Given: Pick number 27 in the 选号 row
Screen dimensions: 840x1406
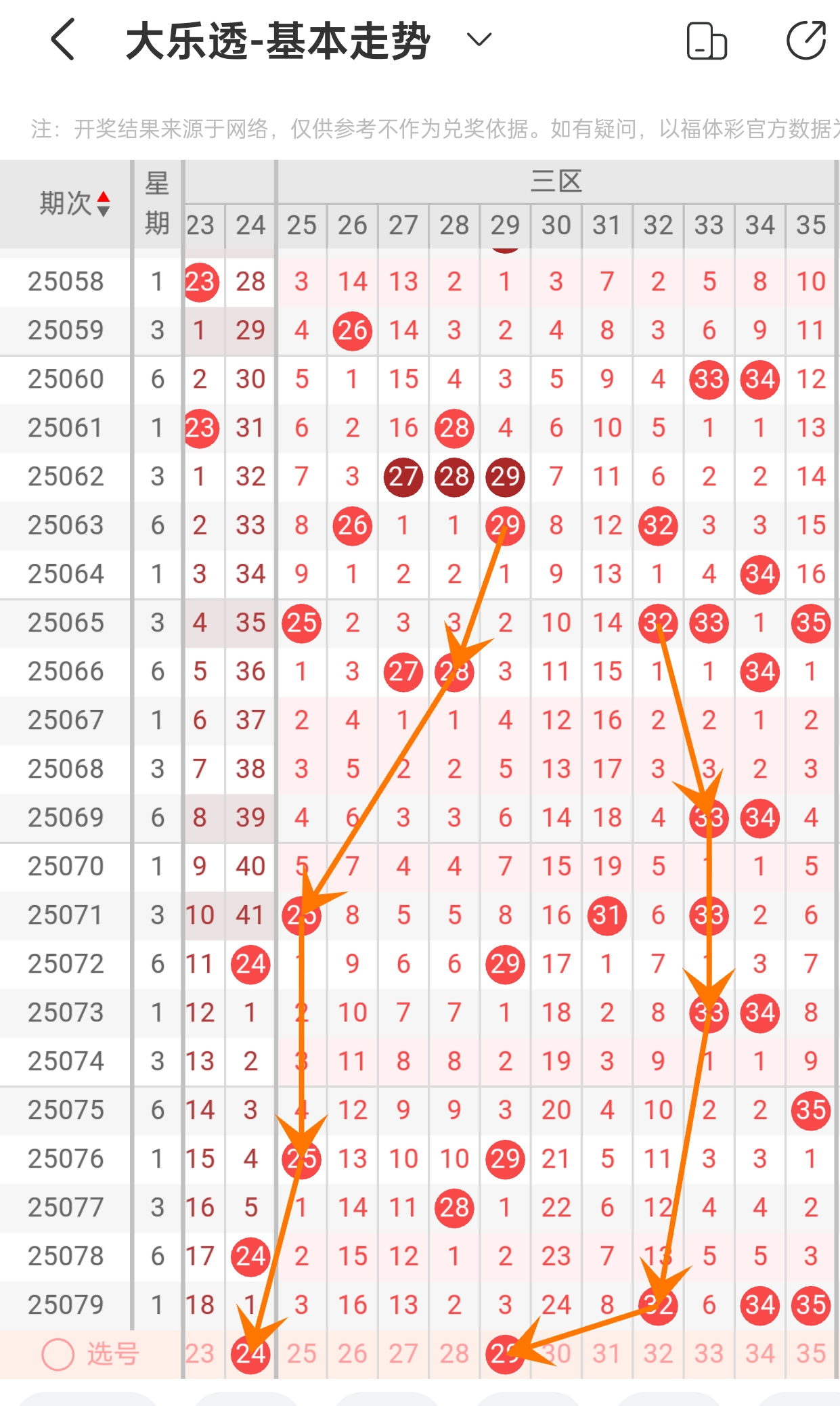Looking at the screenshot, I should (403, 1354).
